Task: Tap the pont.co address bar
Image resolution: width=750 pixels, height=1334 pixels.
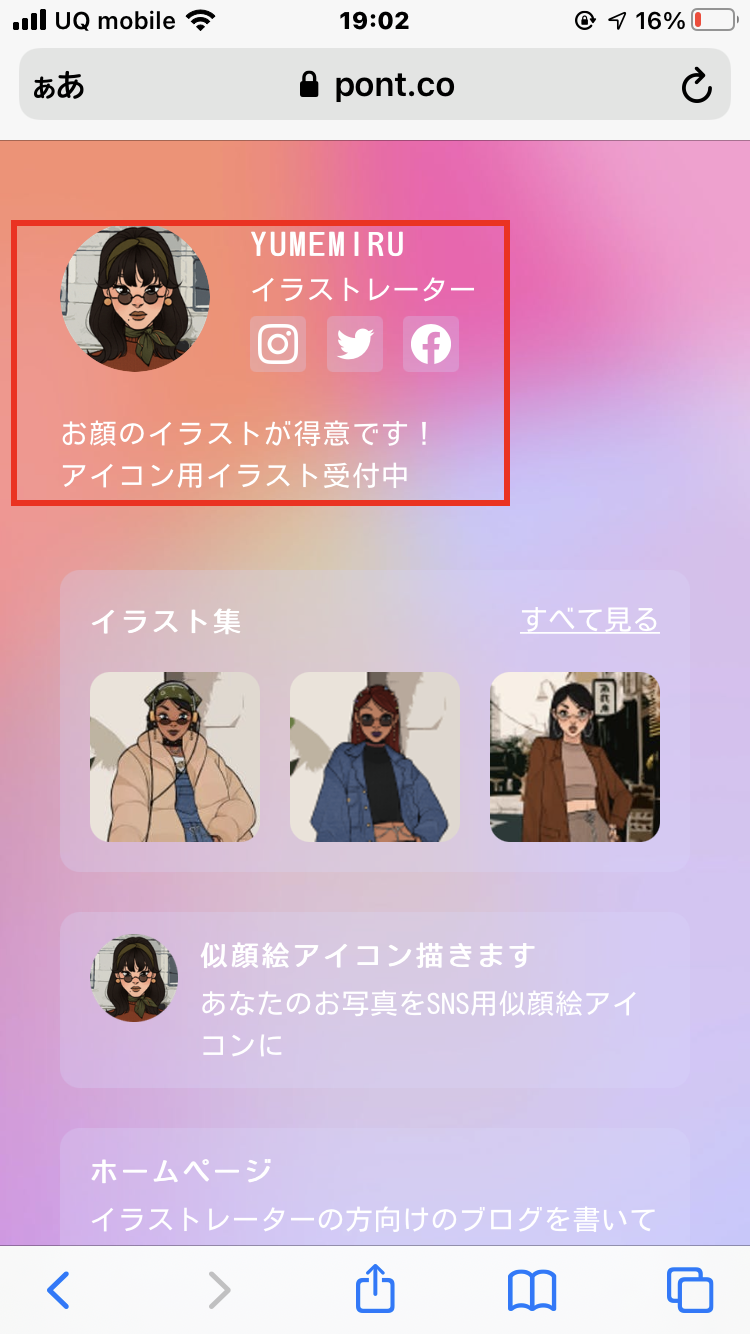Action: (375, 85)
